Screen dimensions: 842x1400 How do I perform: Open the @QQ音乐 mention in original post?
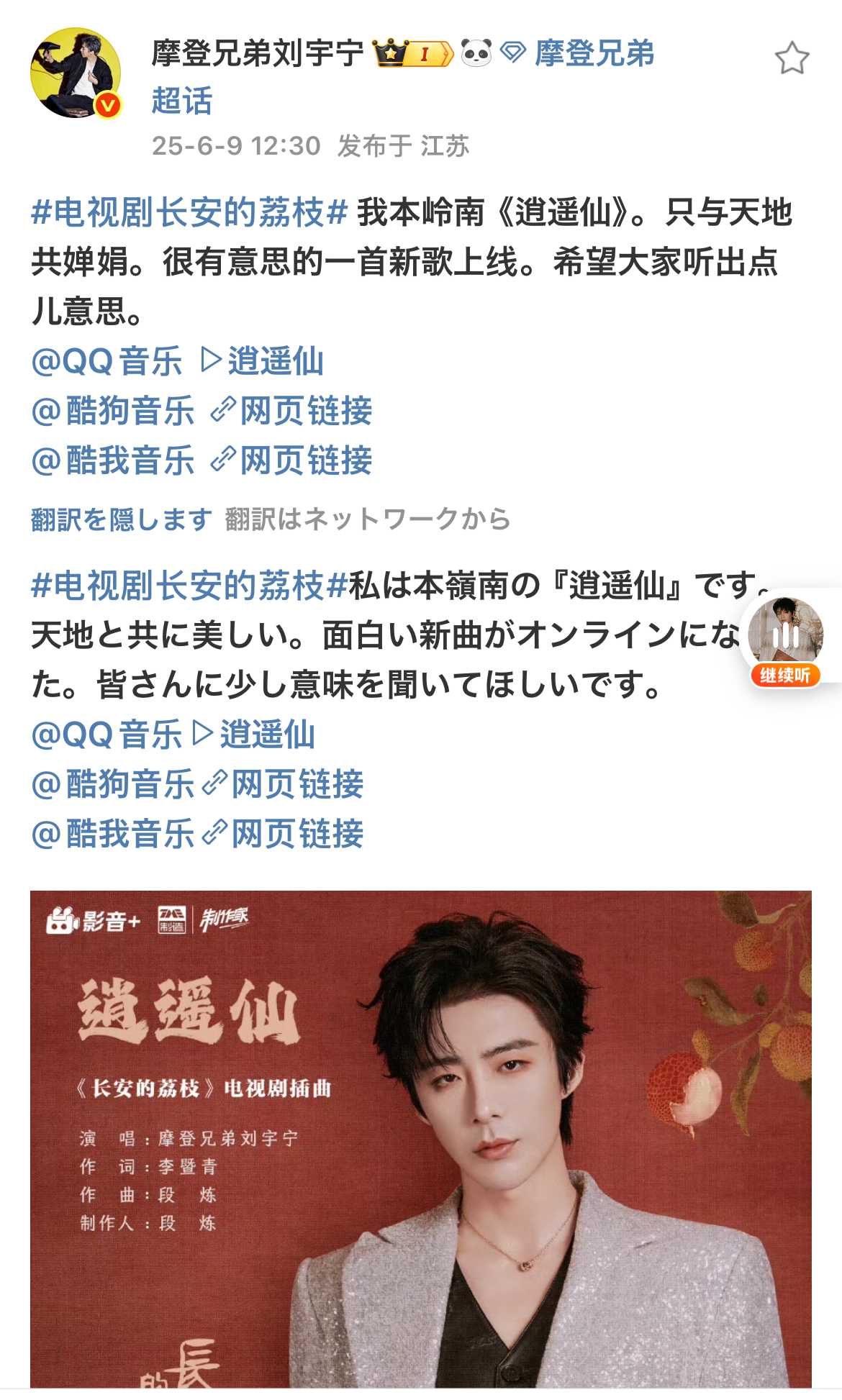(107, 361)
